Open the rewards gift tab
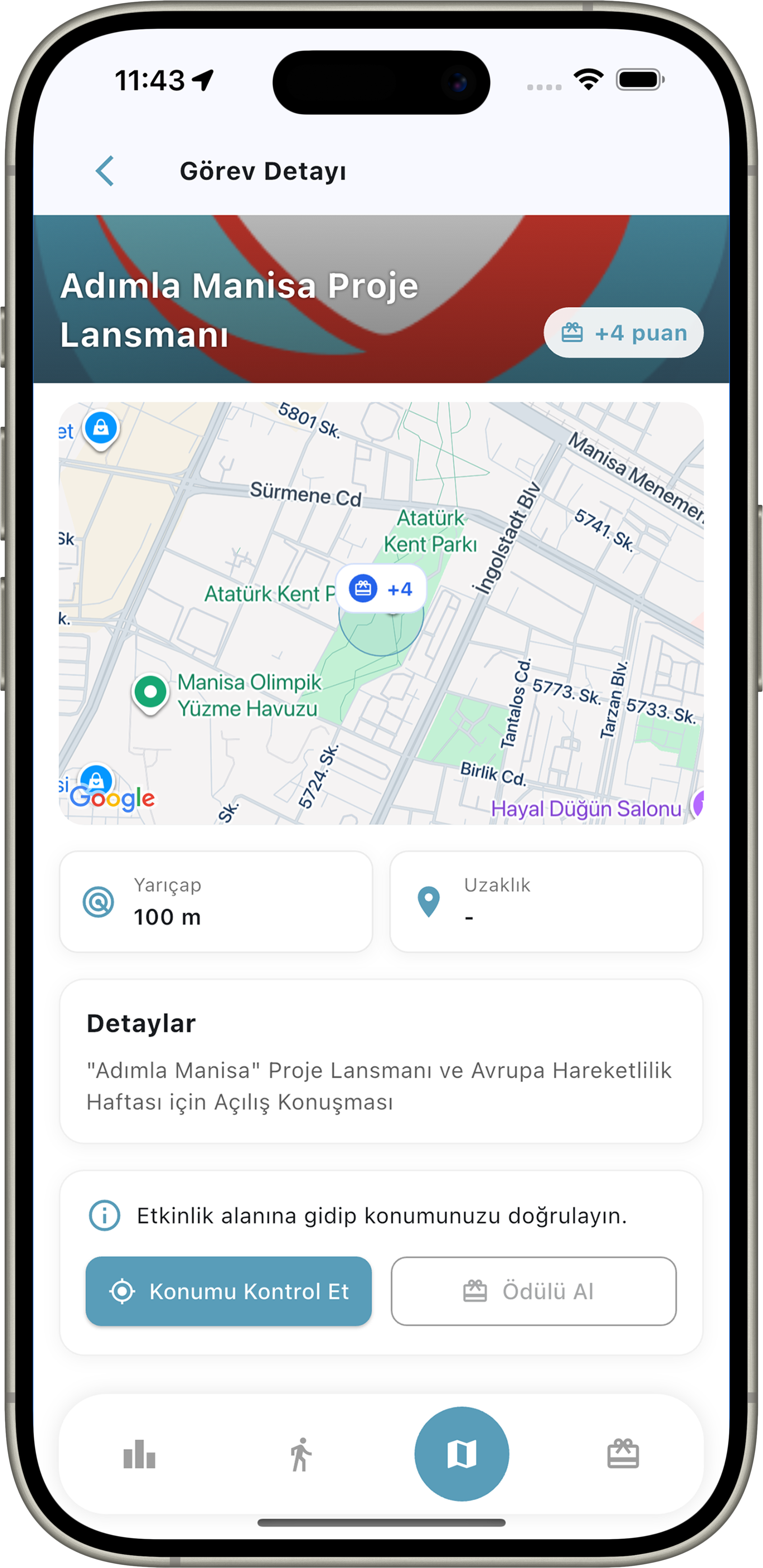The image size is (763, 1568). click(622, 1455)
